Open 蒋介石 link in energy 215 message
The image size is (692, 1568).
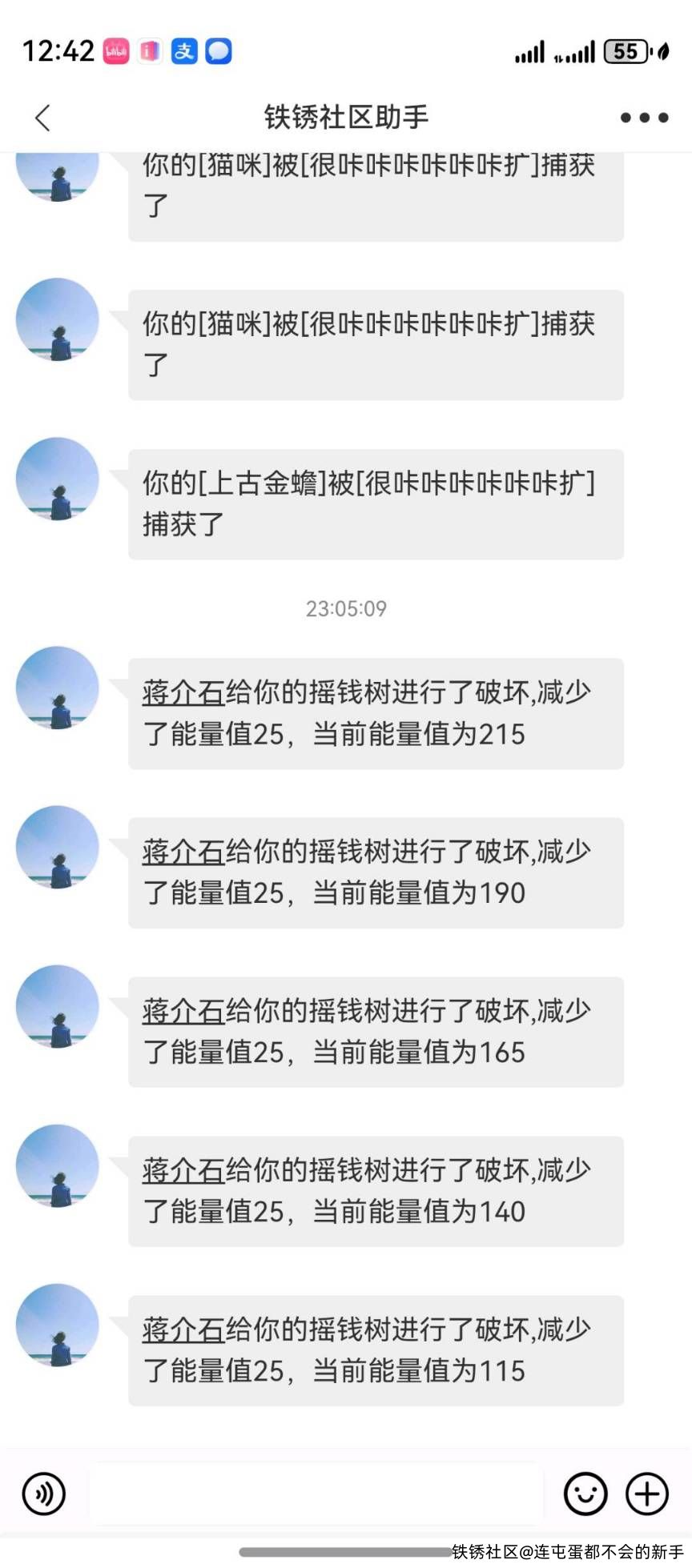pos(183,692)
